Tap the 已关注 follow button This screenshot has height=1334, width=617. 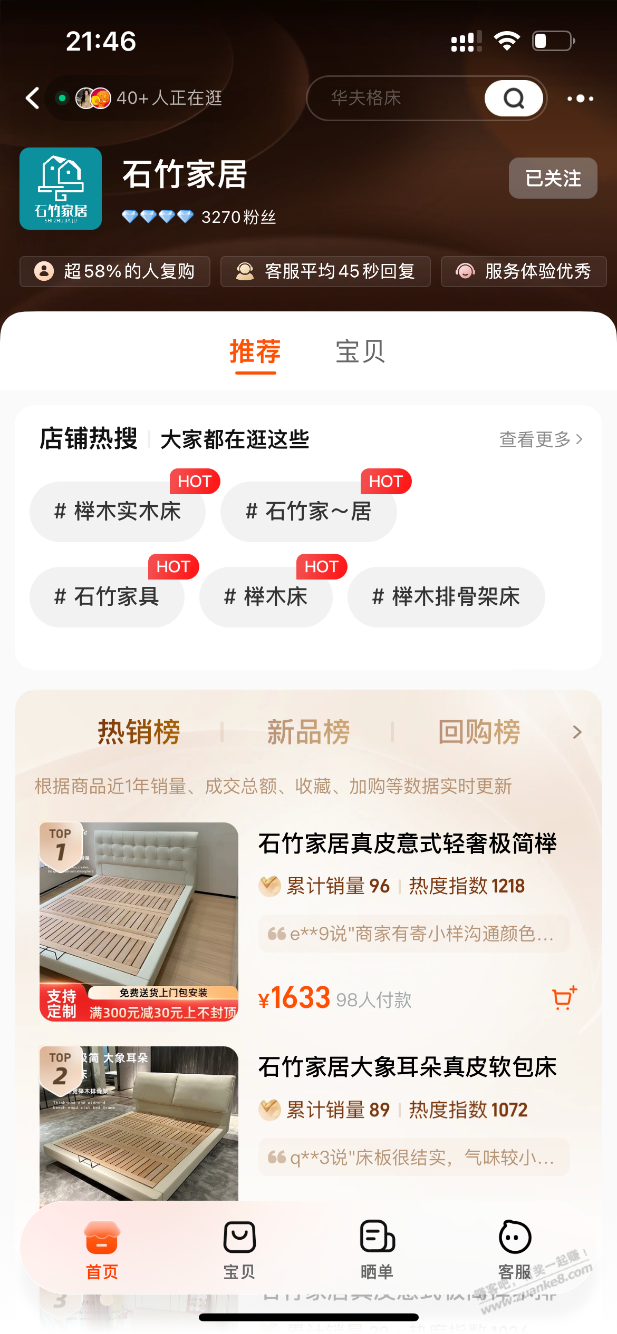tap(553, 178)
